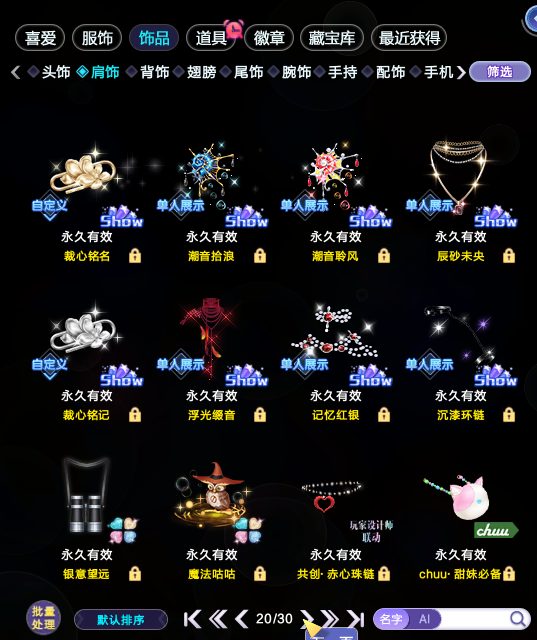Open the 最近获得 tab
Screen dimensions: 537x640
(x=409, y=38)
